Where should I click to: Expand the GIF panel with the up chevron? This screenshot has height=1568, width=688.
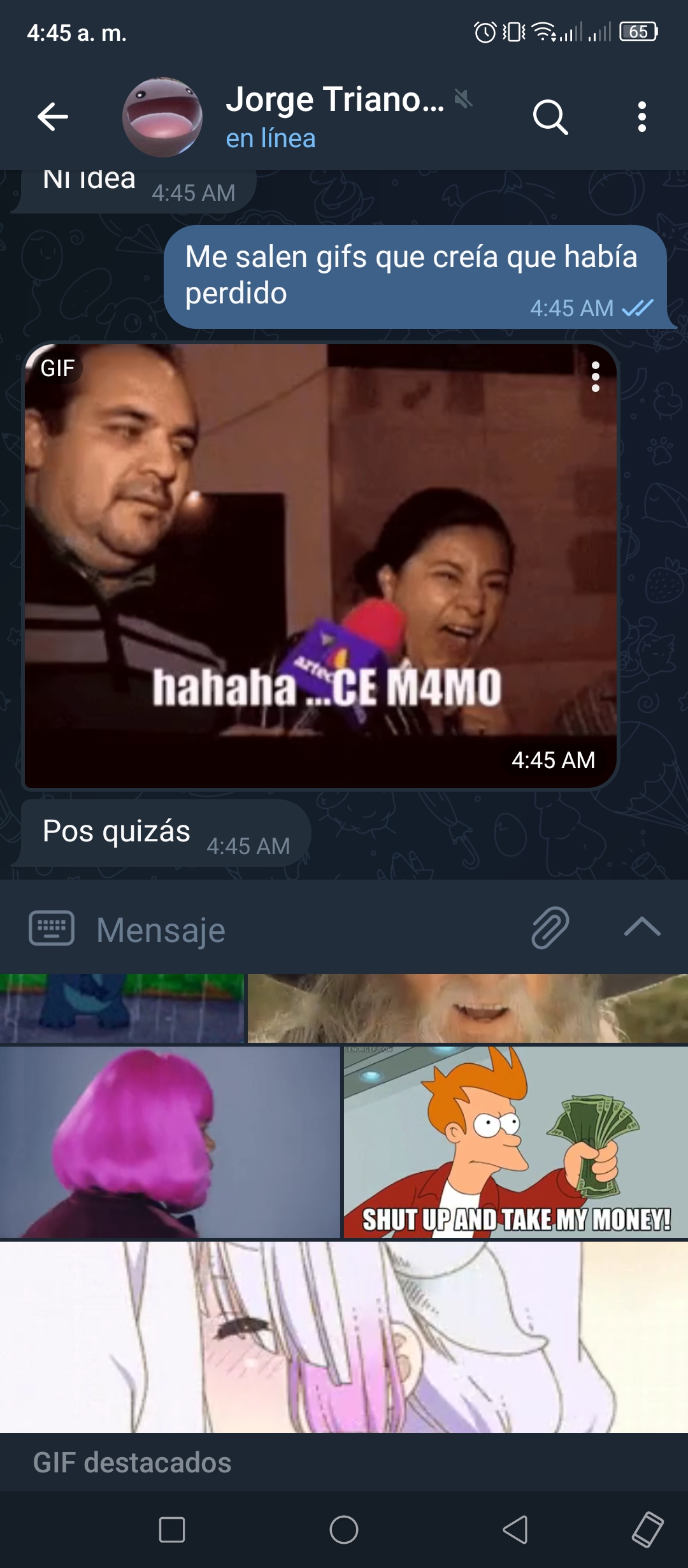642,927
